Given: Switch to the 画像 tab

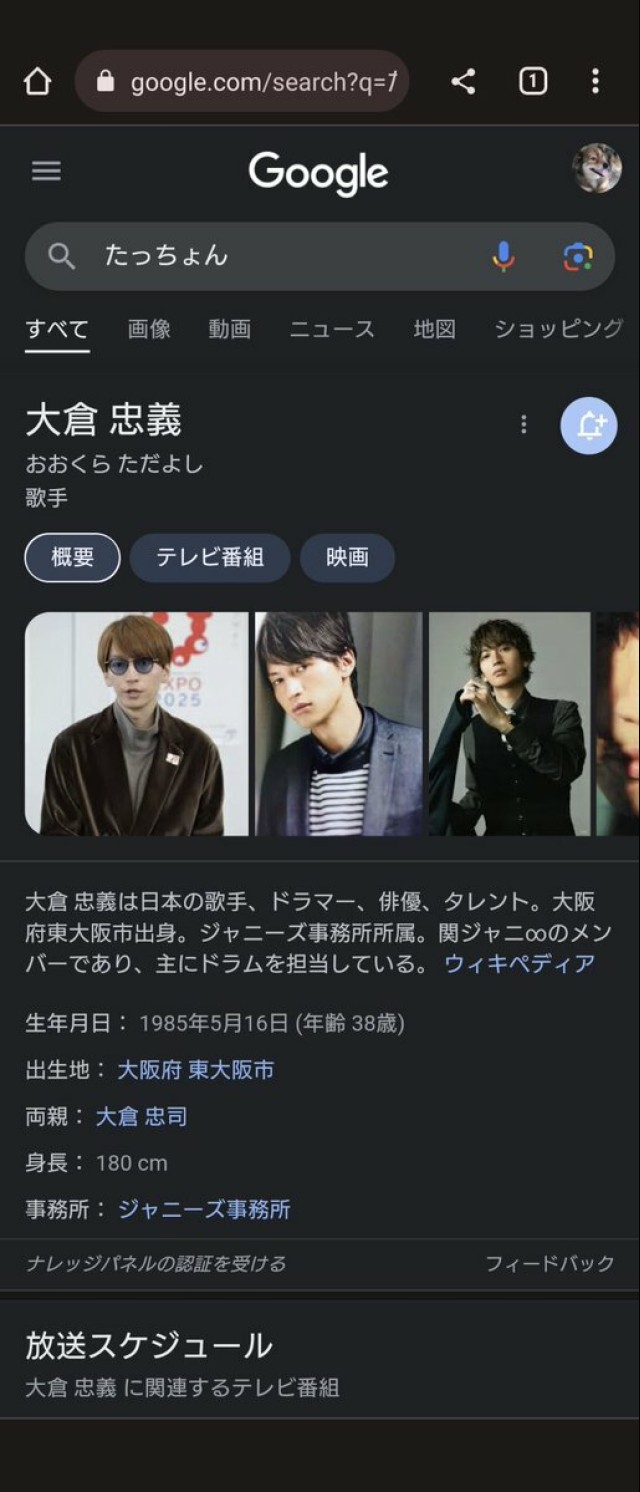Looking at the screenshot, I should tap(149, 329).
